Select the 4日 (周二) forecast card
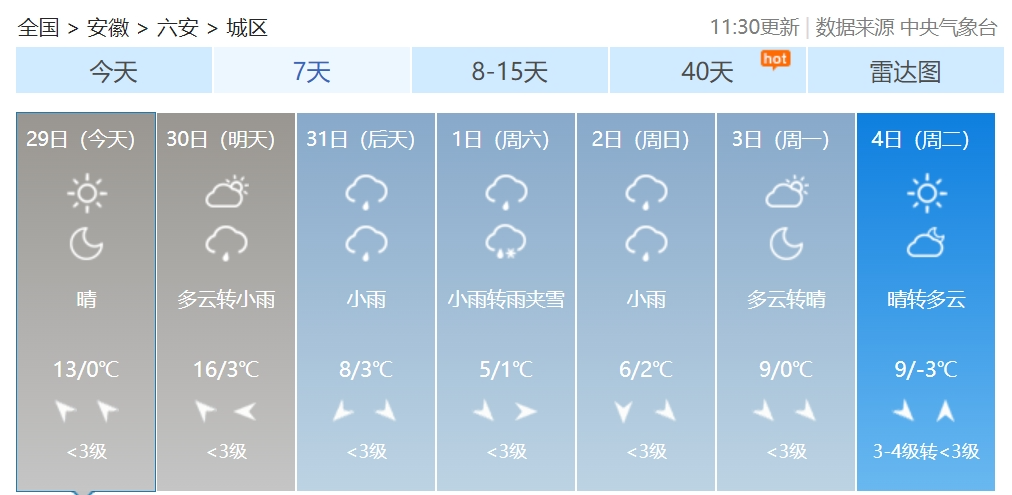This screenshot has height=495, width=1012. pos(926,300)
